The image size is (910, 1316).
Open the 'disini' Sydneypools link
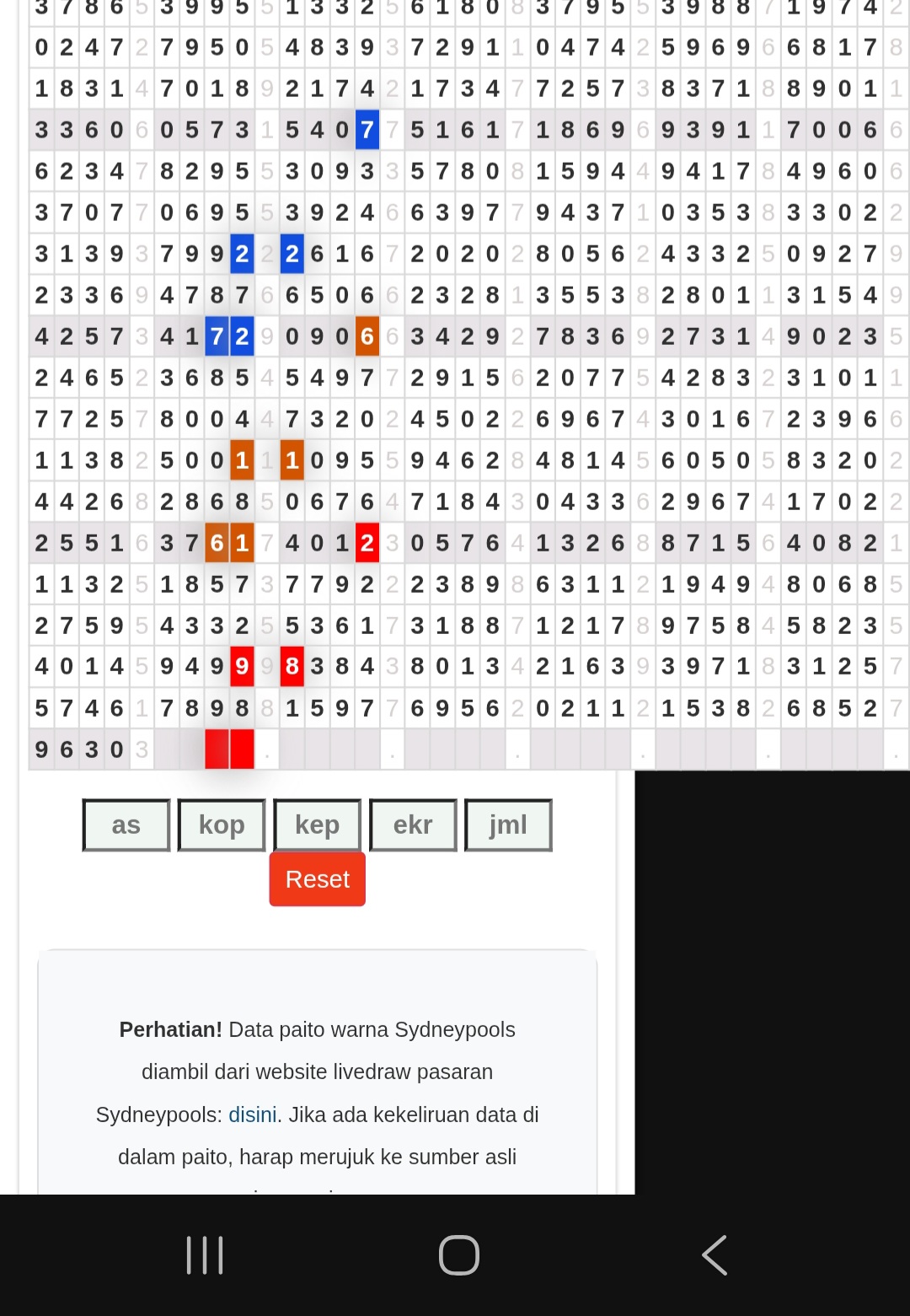pos(253,1115)
